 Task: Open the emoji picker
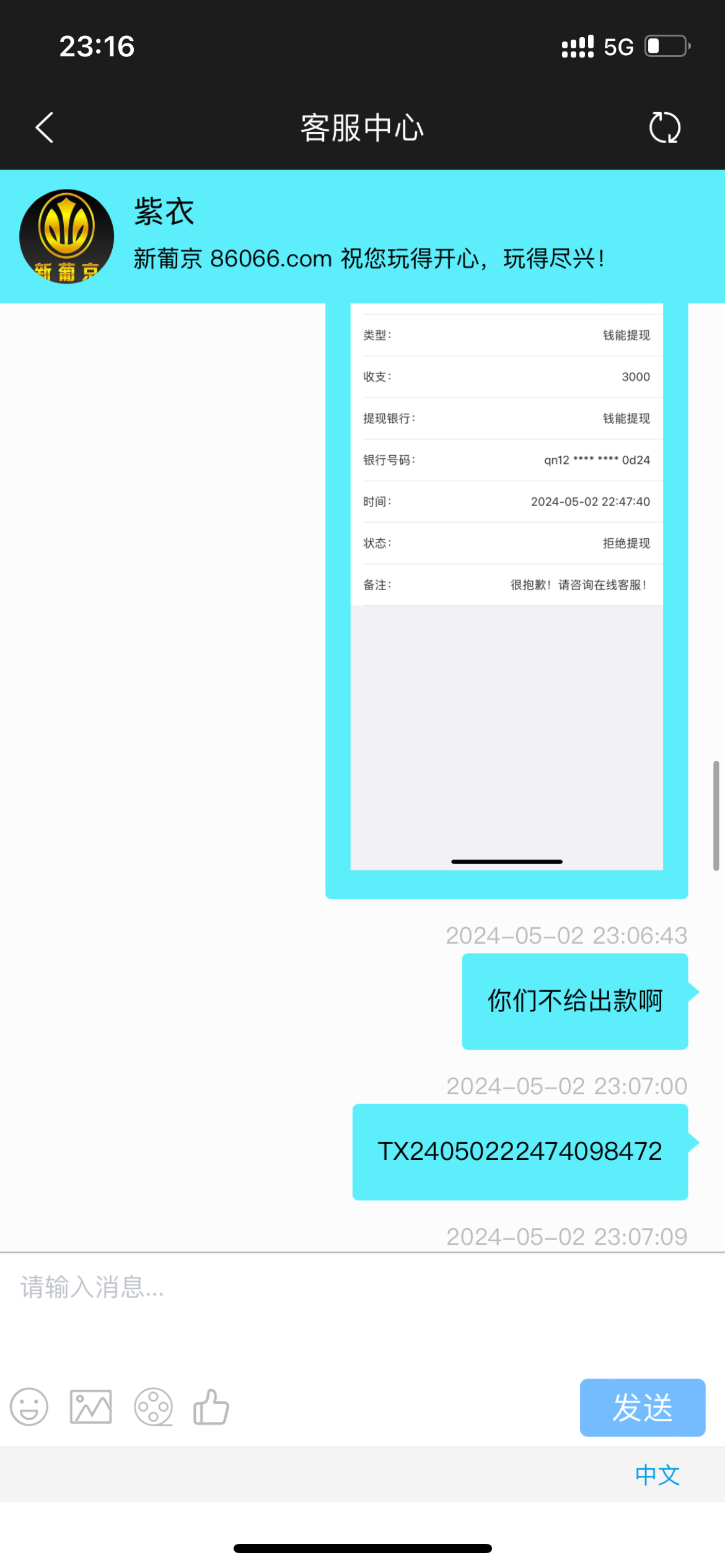29,1407
